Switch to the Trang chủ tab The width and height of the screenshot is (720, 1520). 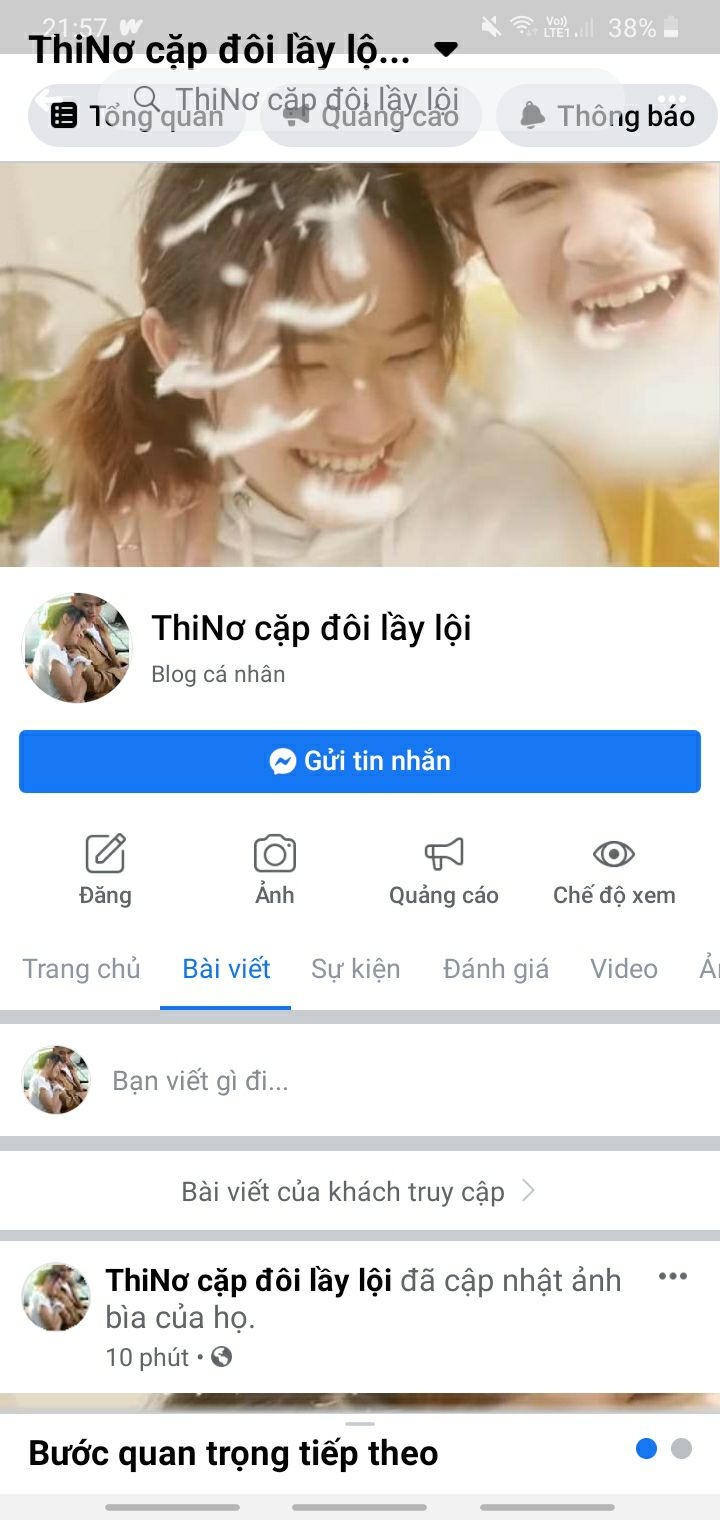pos(81,968)
